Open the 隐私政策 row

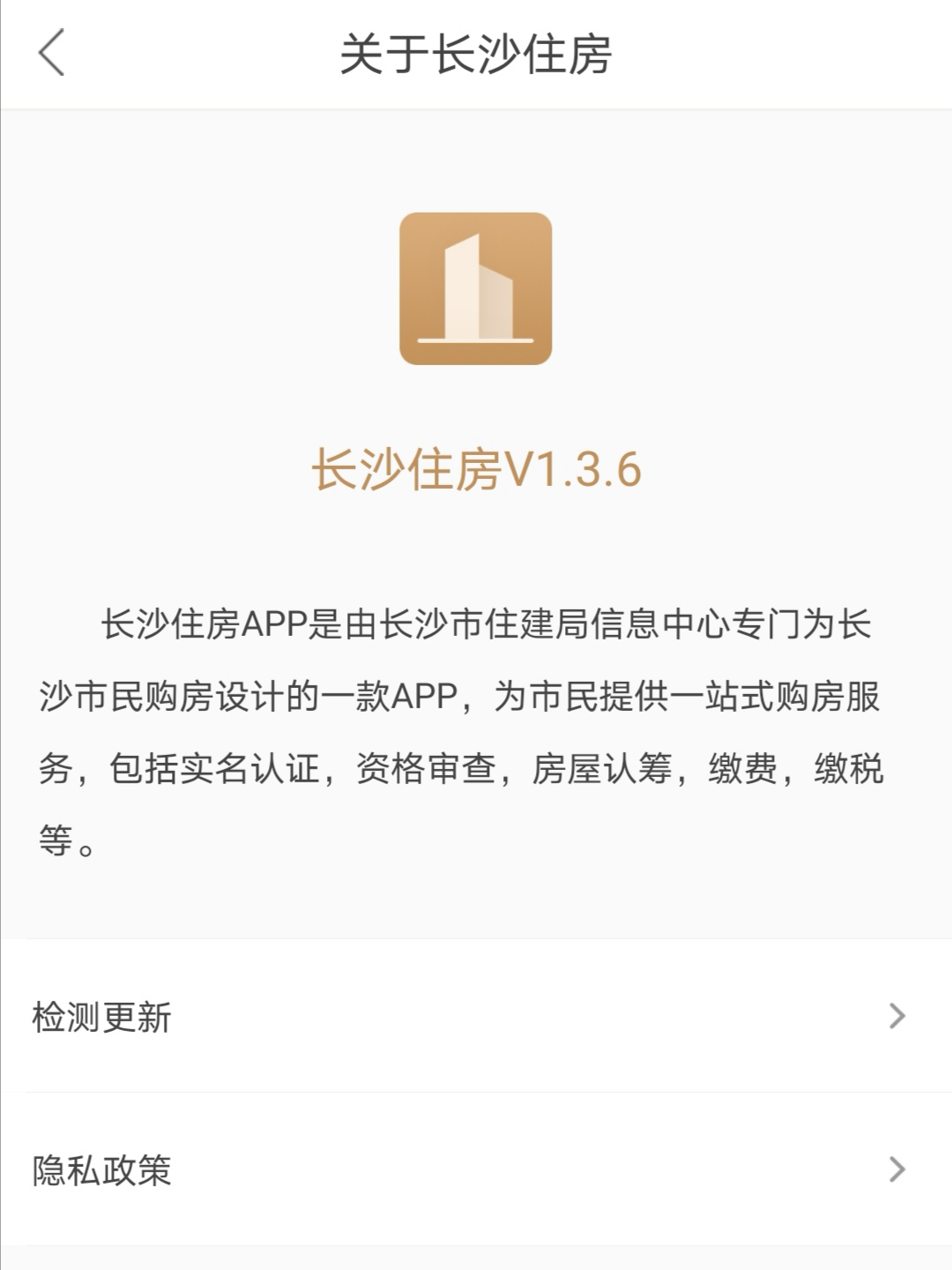pyautogui.click(x=476, y=1169)
